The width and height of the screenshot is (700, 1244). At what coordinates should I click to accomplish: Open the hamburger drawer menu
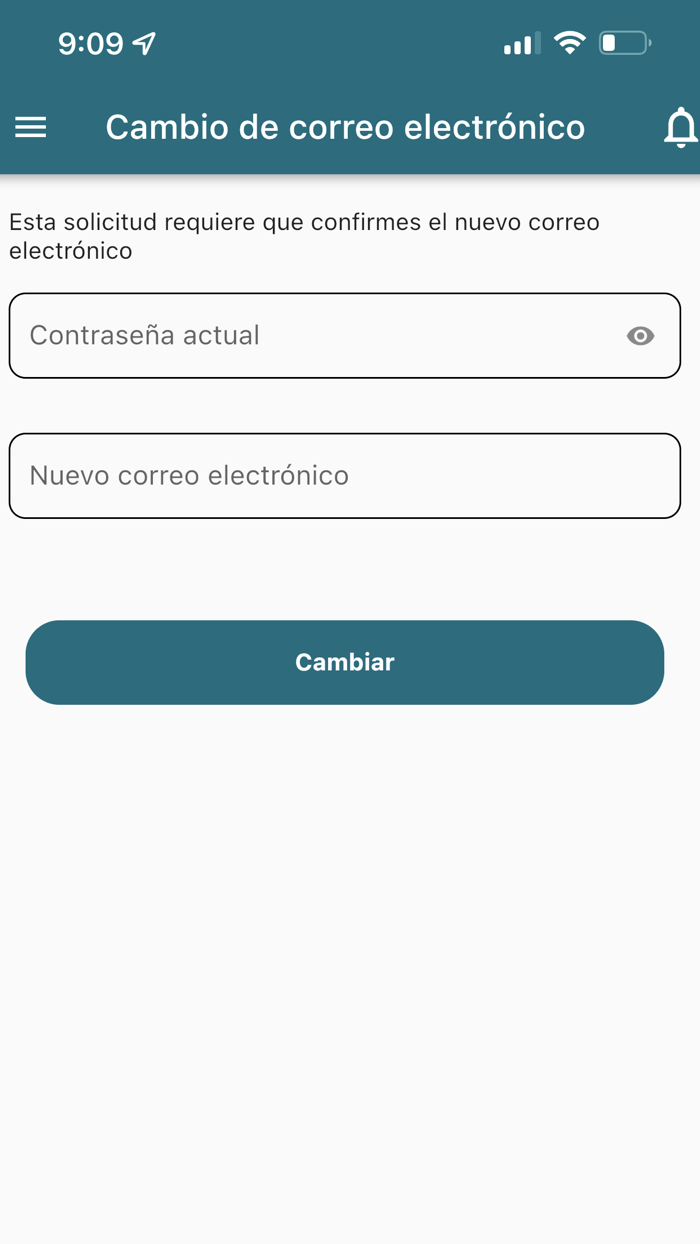pos(31,127)
